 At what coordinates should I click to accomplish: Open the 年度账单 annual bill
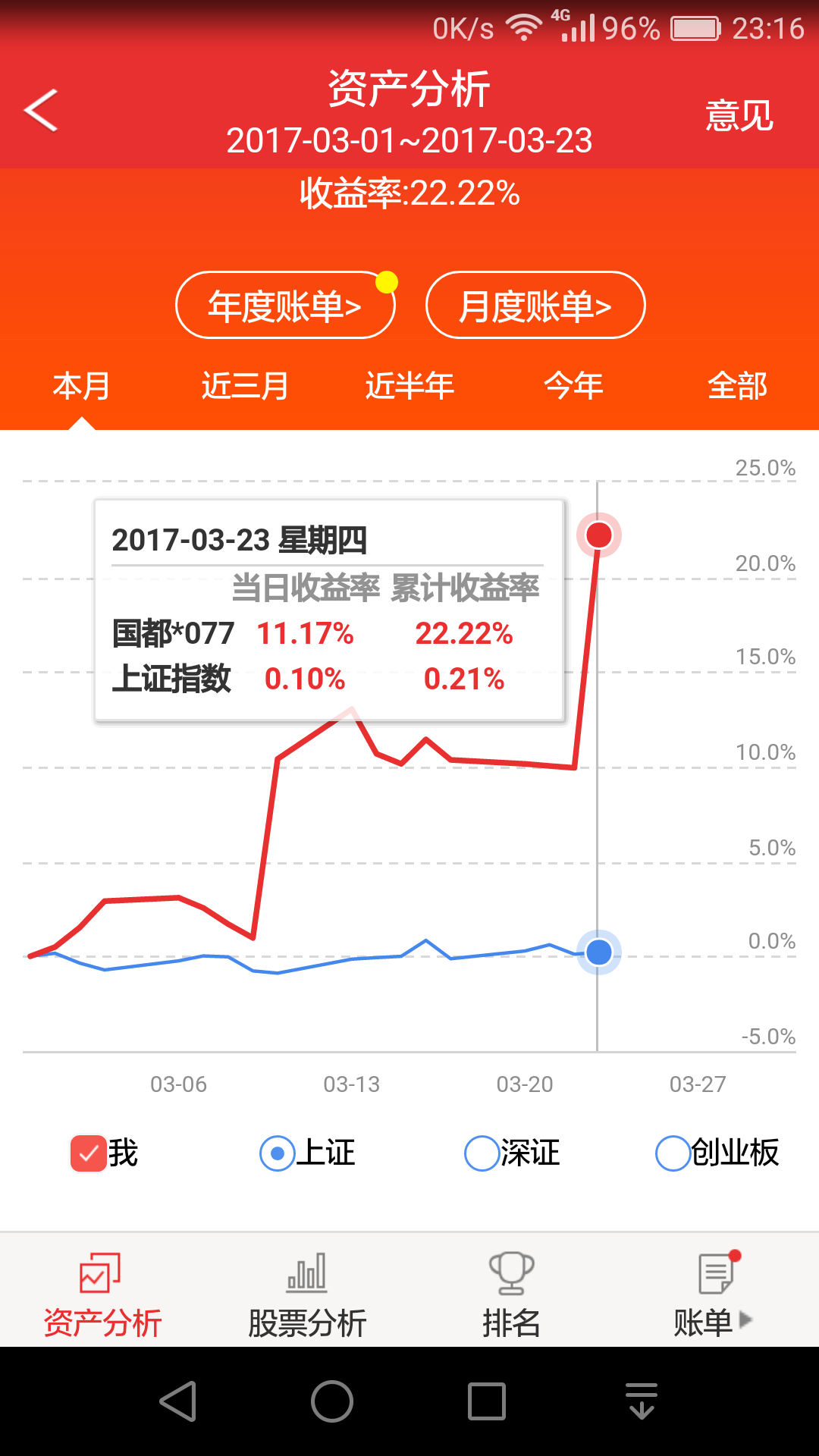pyautogui.click(x=285, y=306)
